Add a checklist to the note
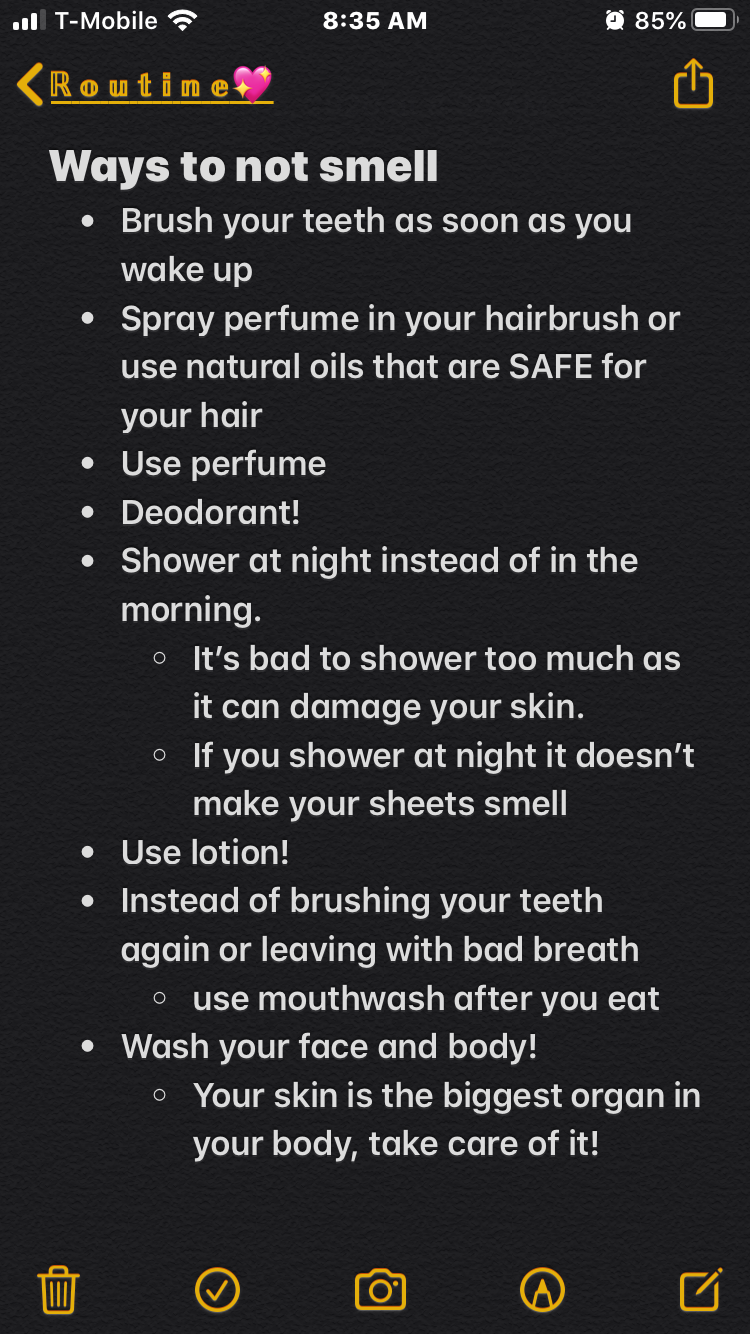750x1334 pixels. point(217,1290)
